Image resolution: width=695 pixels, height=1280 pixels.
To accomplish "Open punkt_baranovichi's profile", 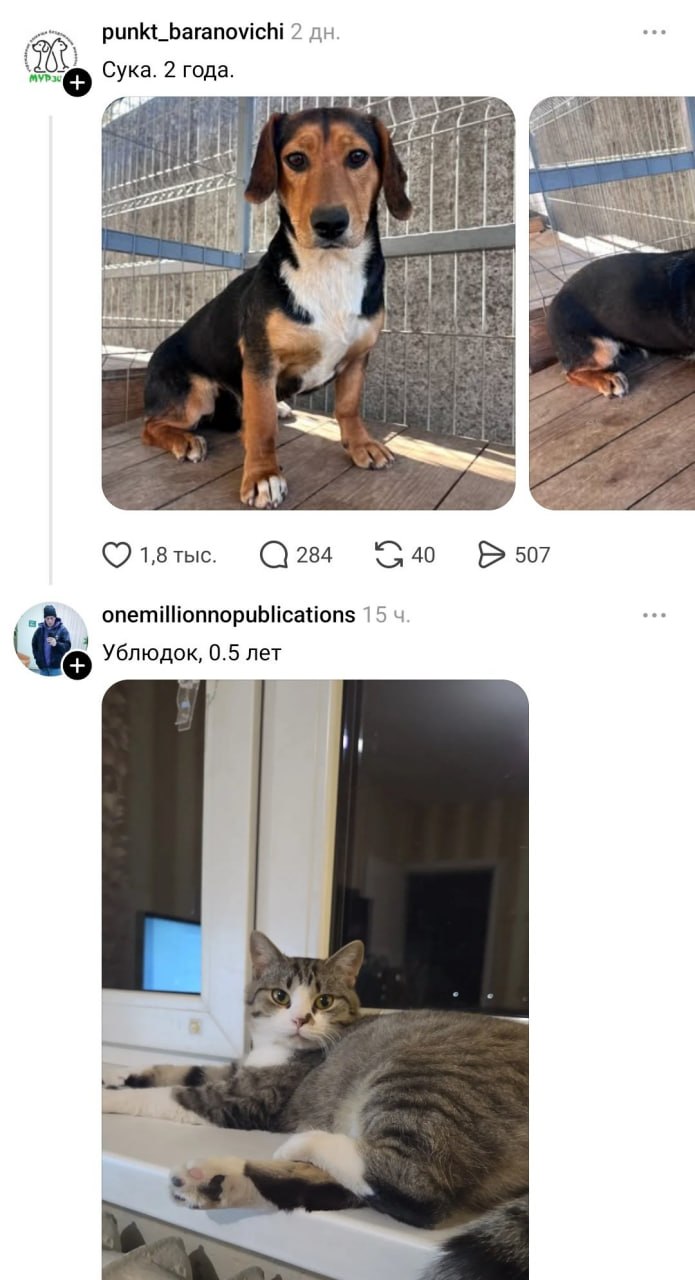I will [x=192, y=32].
